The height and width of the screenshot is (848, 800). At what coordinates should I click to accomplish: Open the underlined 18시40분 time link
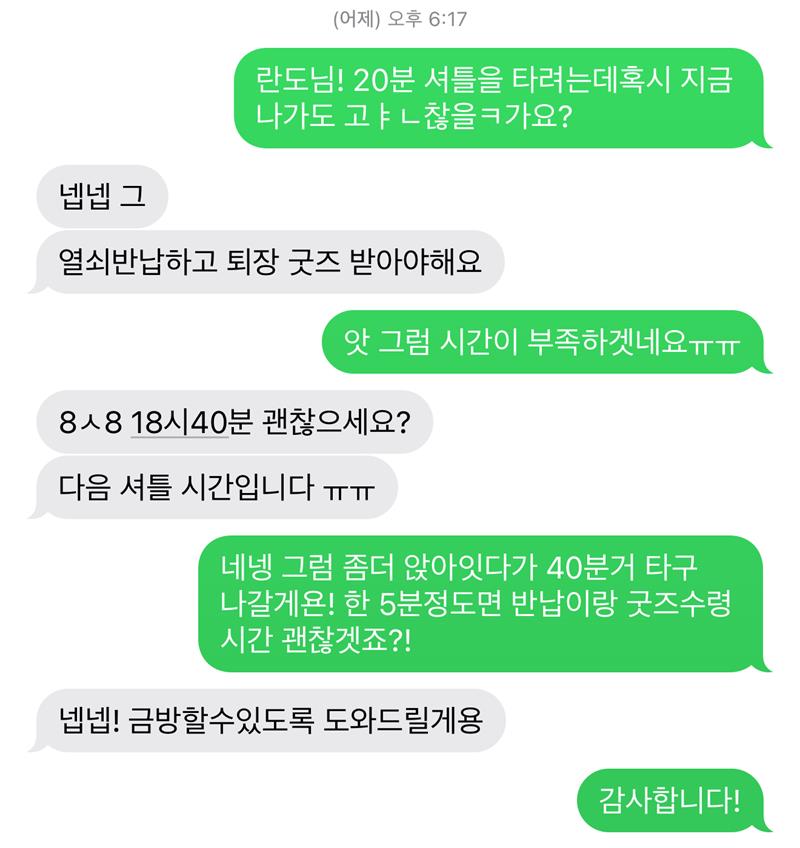181,421
